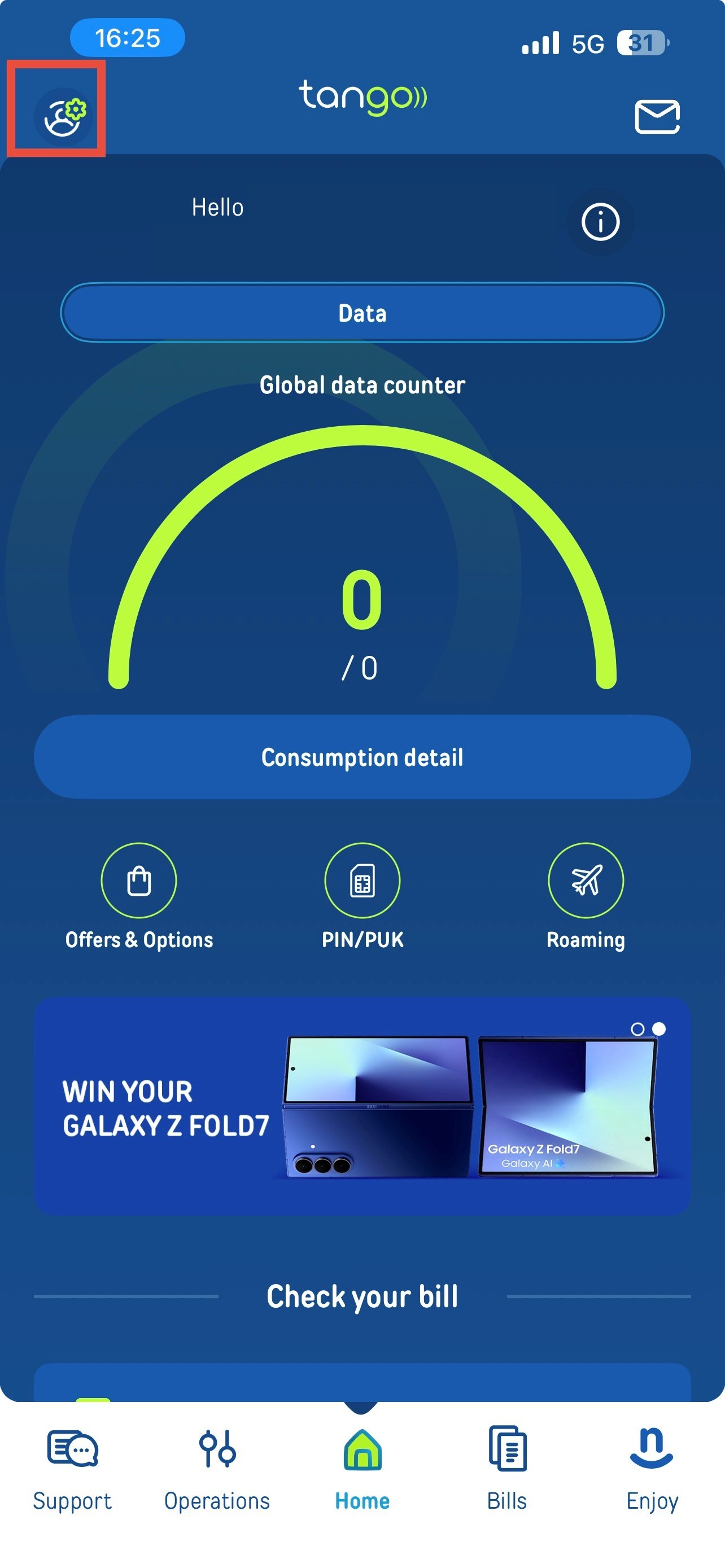Open the messages envelope icon
The width and height of the screenshot is (725, 1568).
pos(657,116)
